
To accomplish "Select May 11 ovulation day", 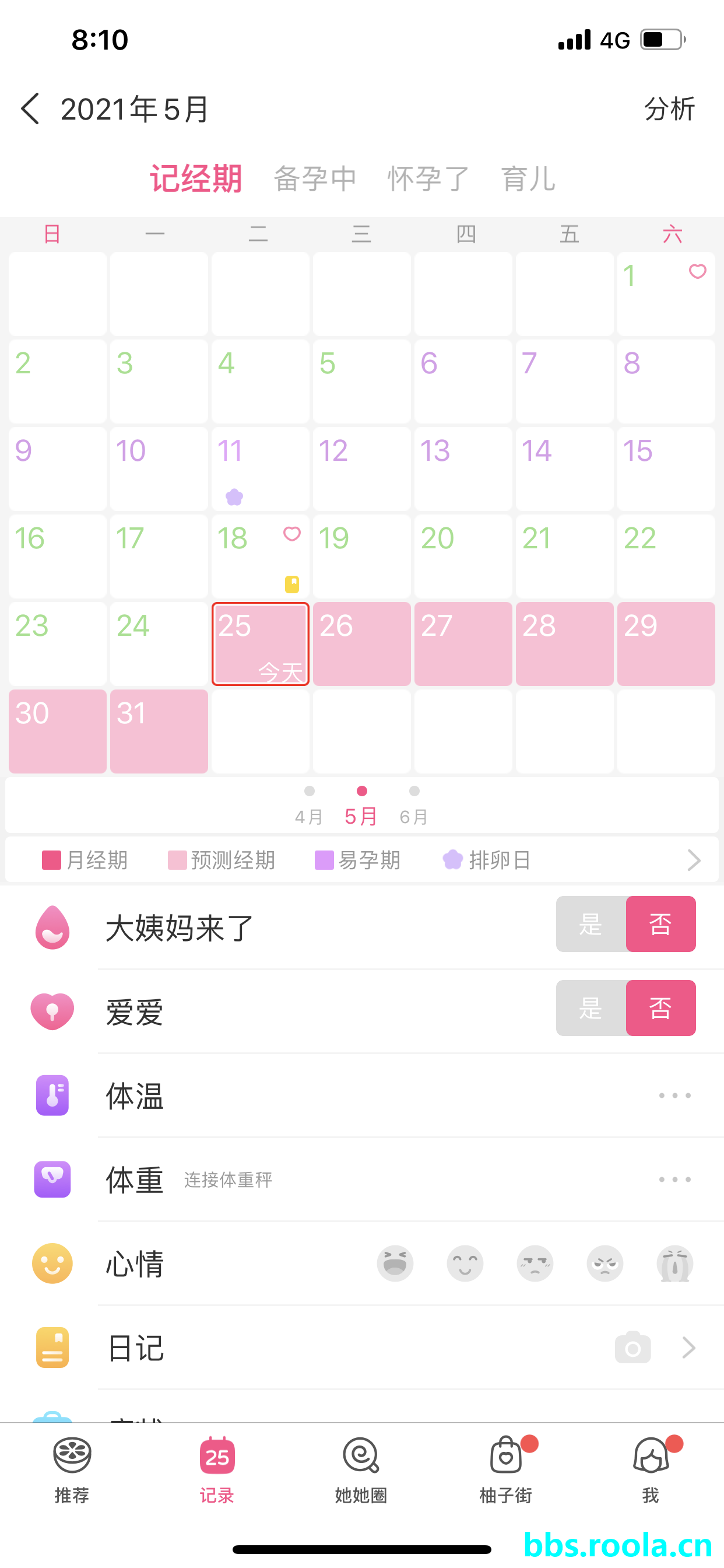I will (260, 468).
